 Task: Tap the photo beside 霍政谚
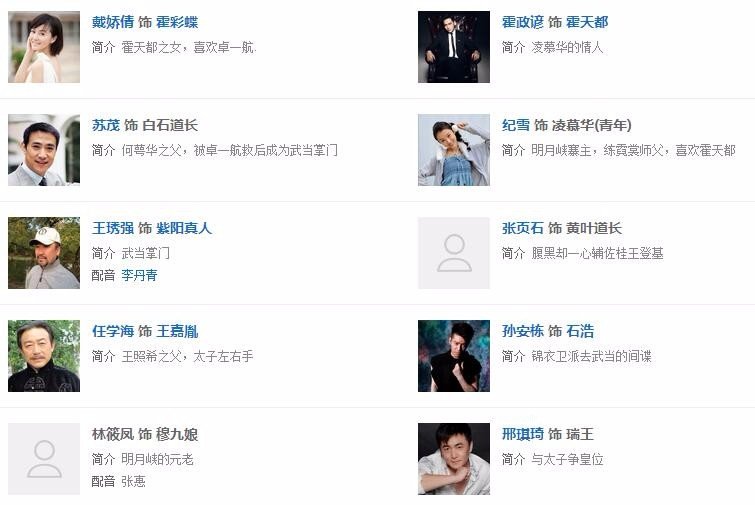[454, 47]
